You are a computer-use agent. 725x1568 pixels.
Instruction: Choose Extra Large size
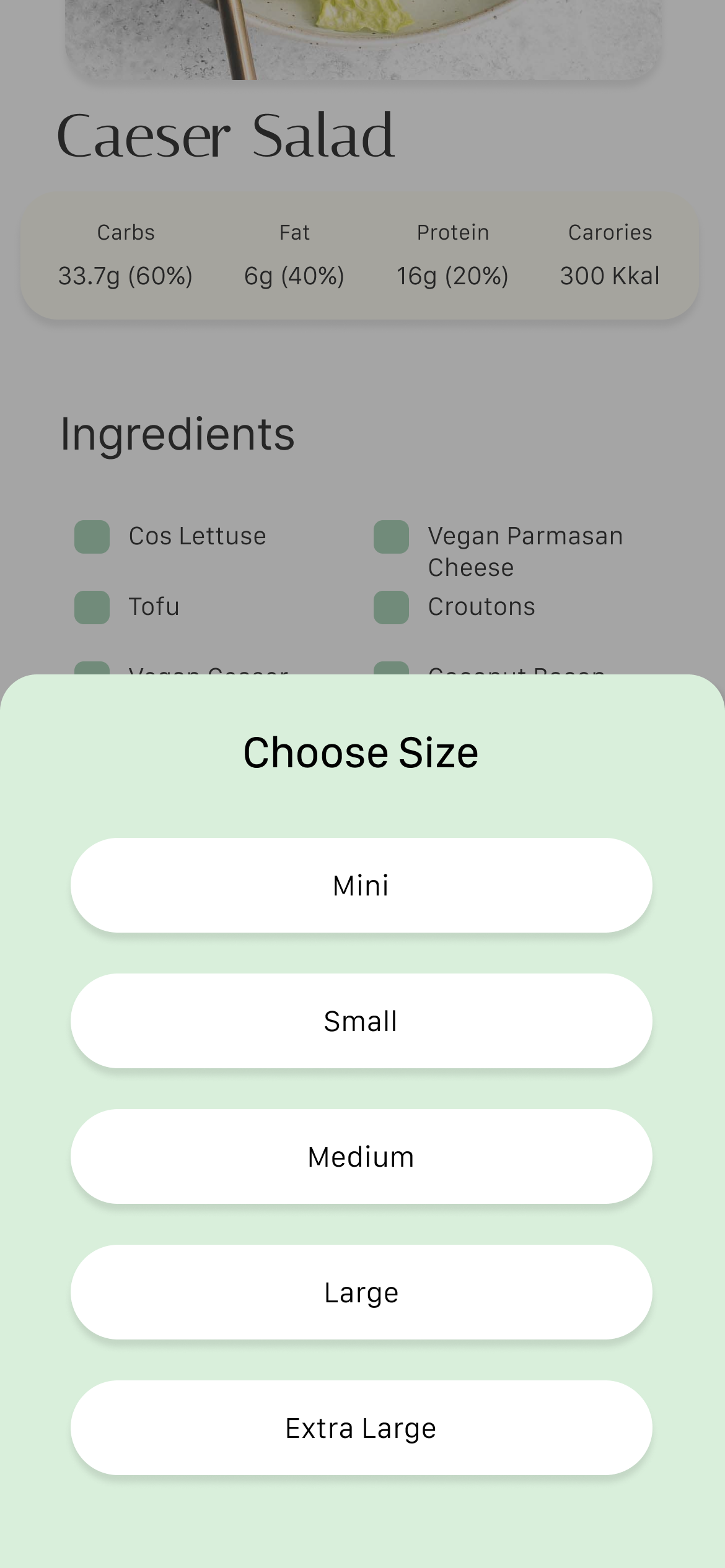pyautogui.click(x=361, y=1427)
